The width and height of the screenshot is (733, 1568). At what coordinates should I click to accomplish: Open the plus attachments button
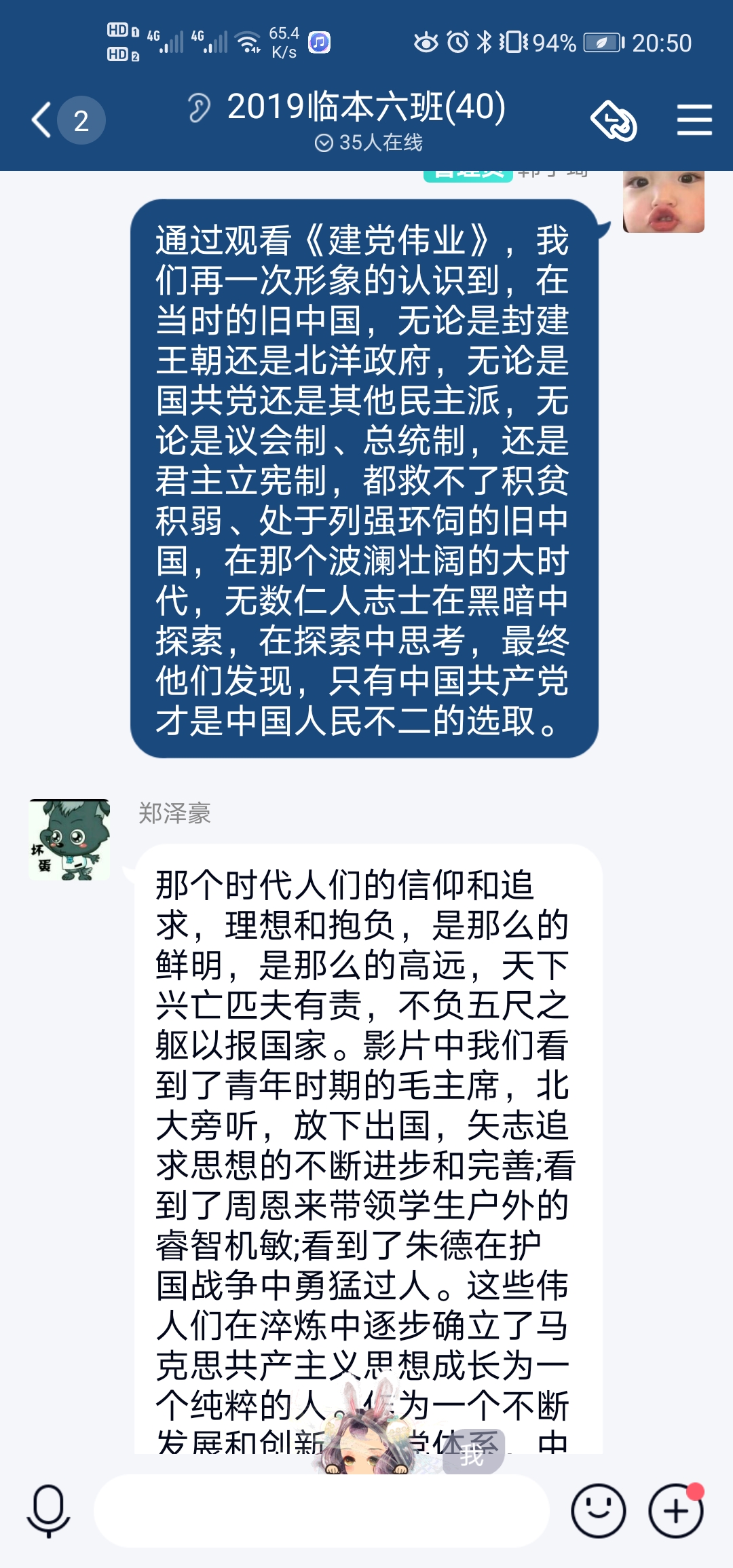tap(676, 1510)
